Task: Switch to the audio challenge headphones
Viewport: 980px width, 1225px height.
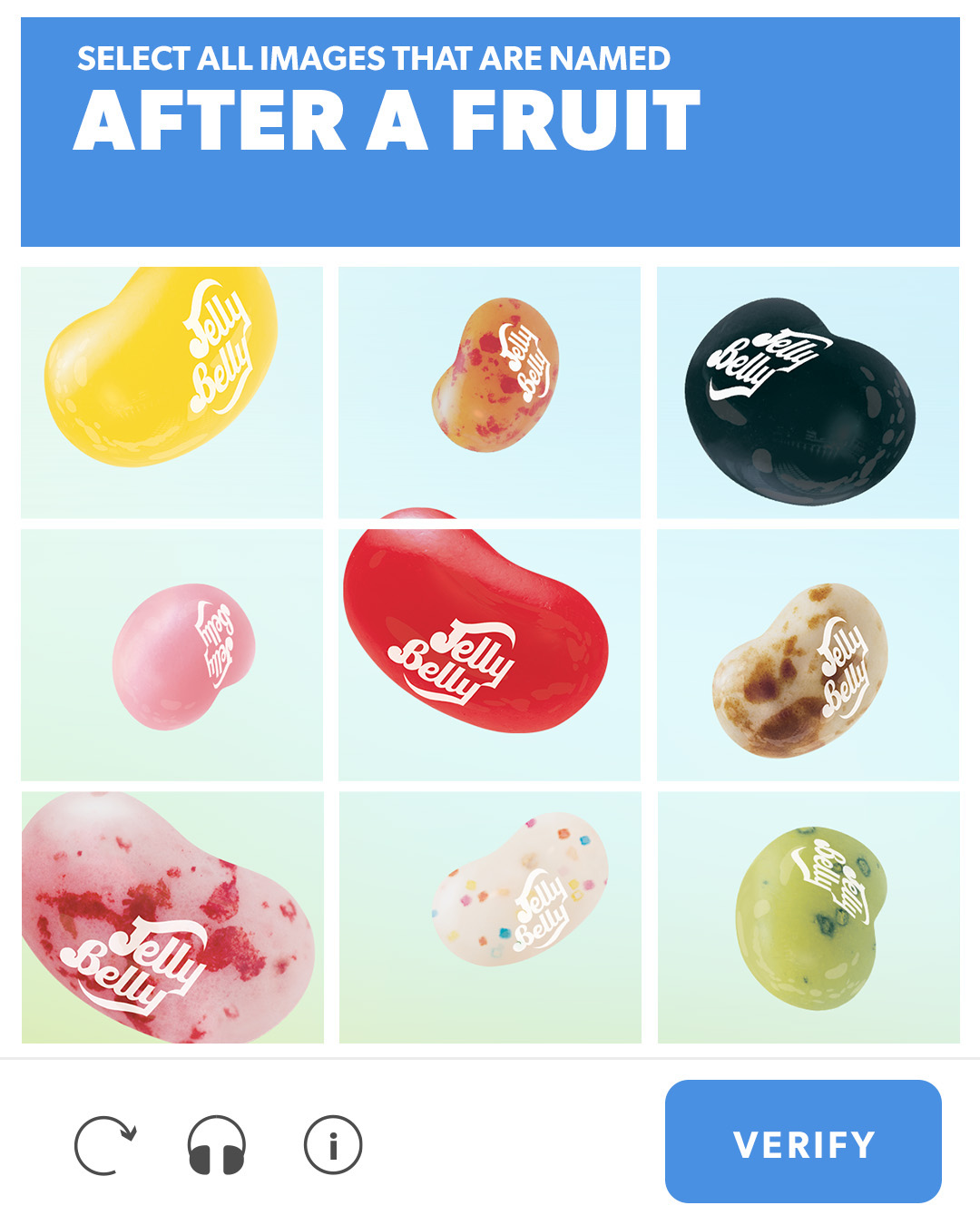Action: coord(217,1145)
